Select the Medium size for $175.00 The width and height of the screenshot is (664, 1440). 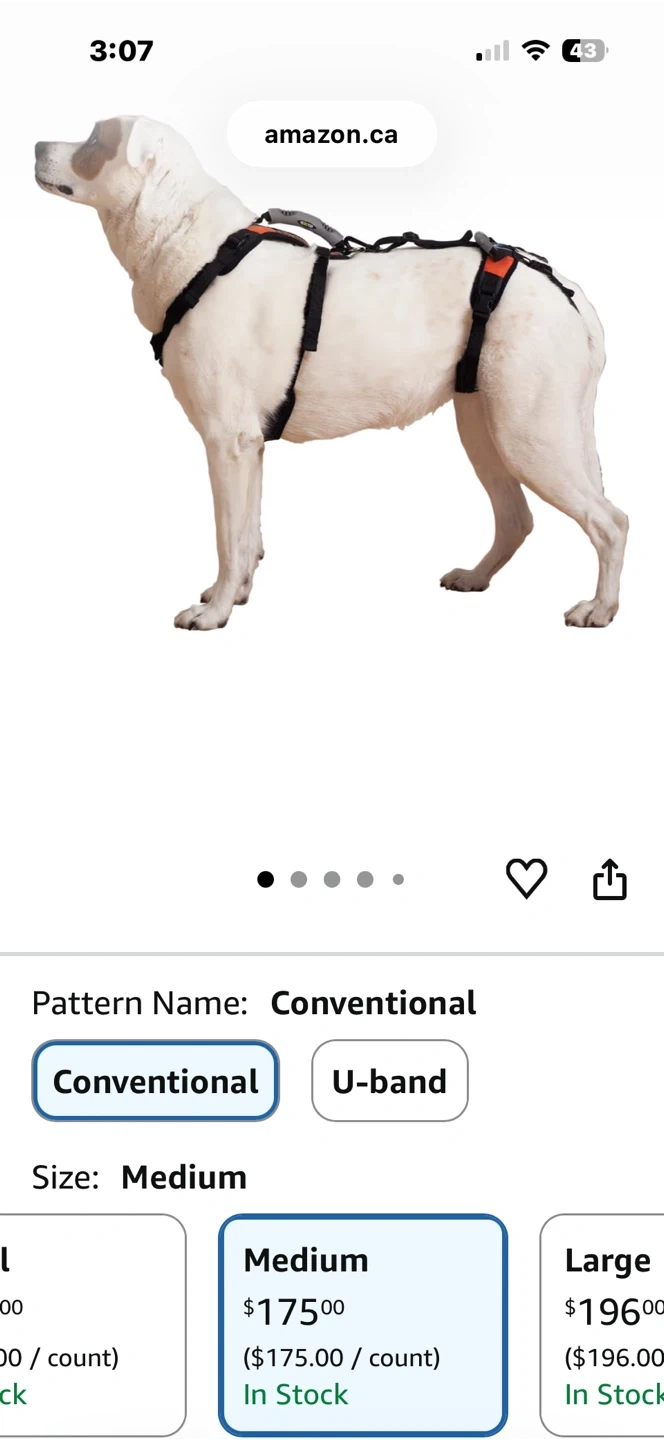[362, 1324]
